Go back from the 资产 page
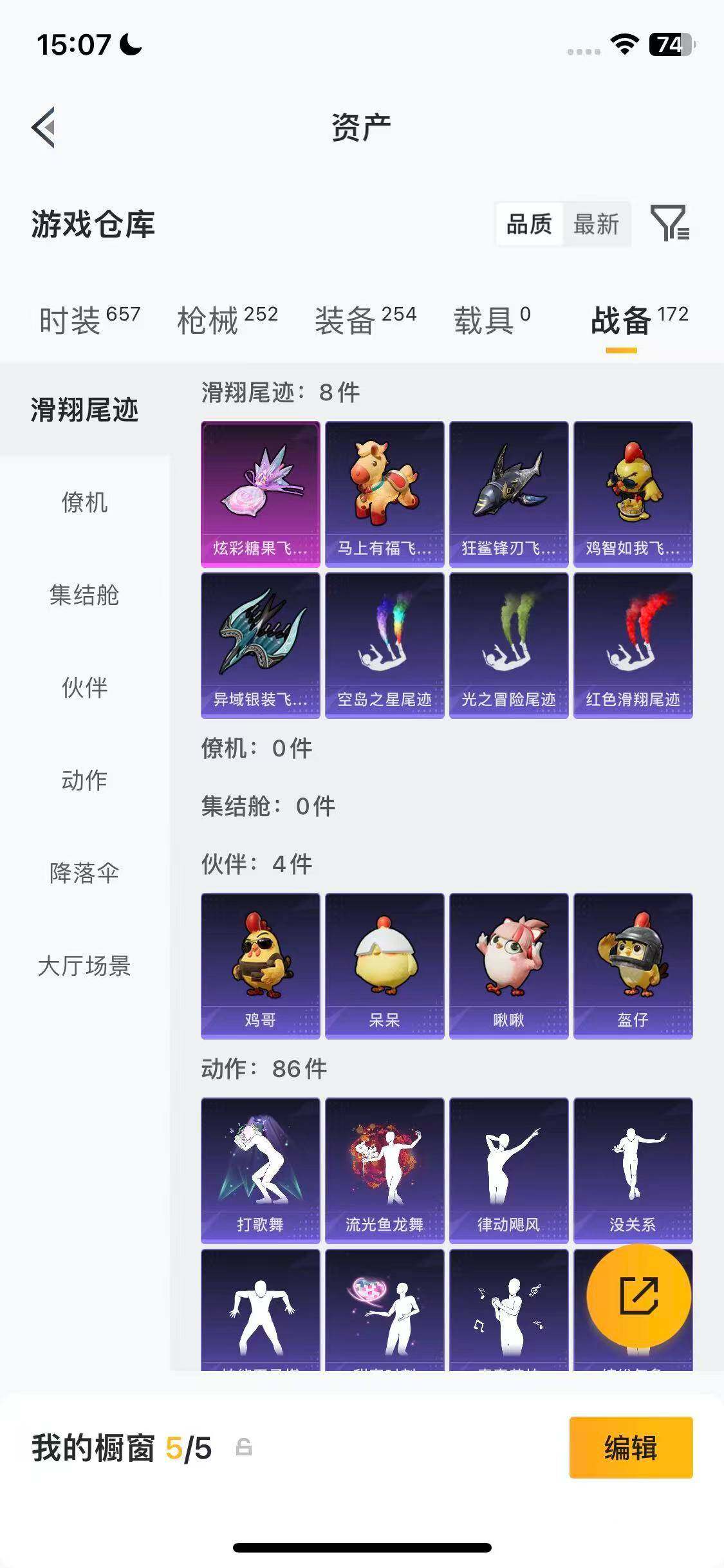 [44, 127]
